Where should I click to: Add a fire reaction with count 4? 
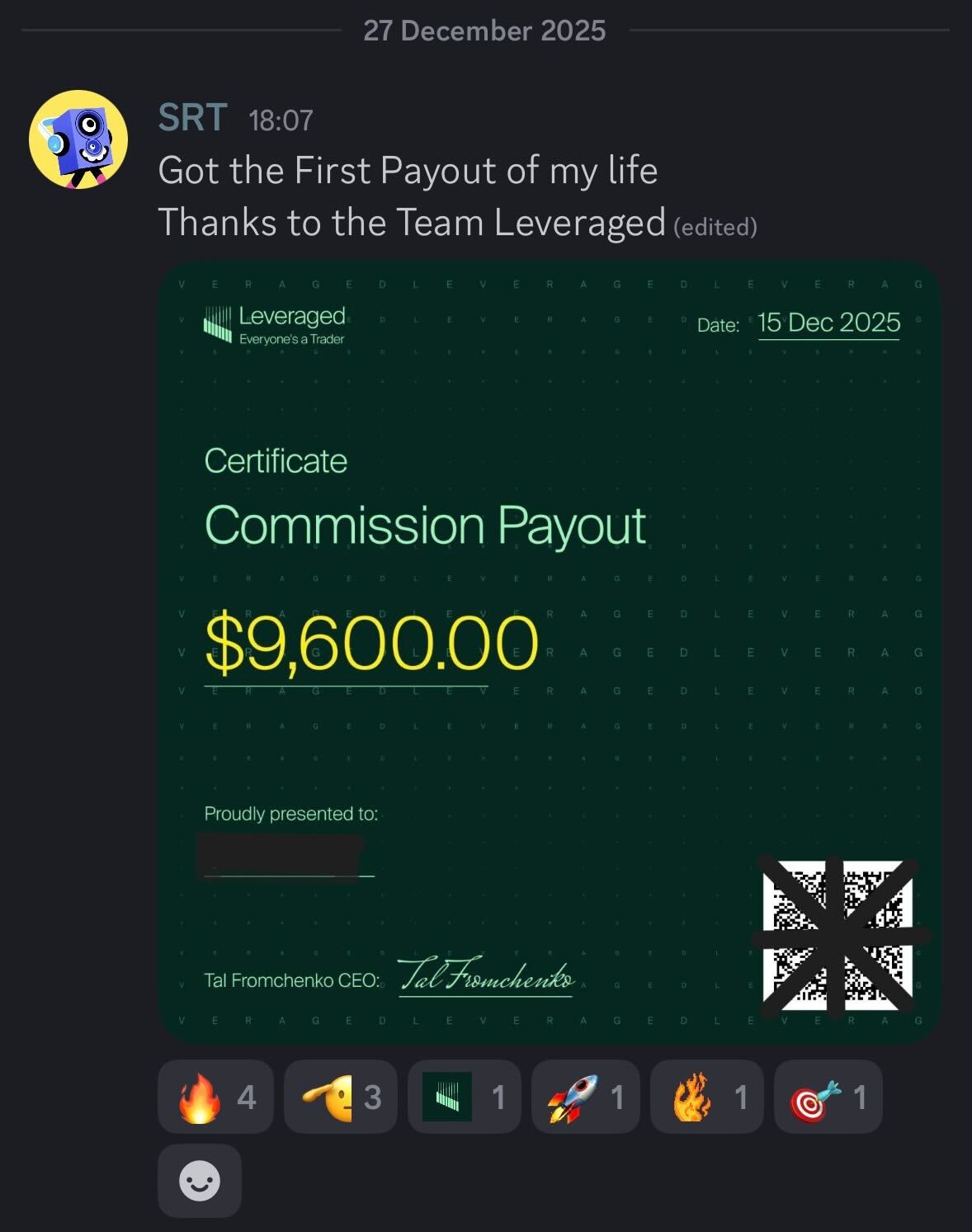[215, 1097]
